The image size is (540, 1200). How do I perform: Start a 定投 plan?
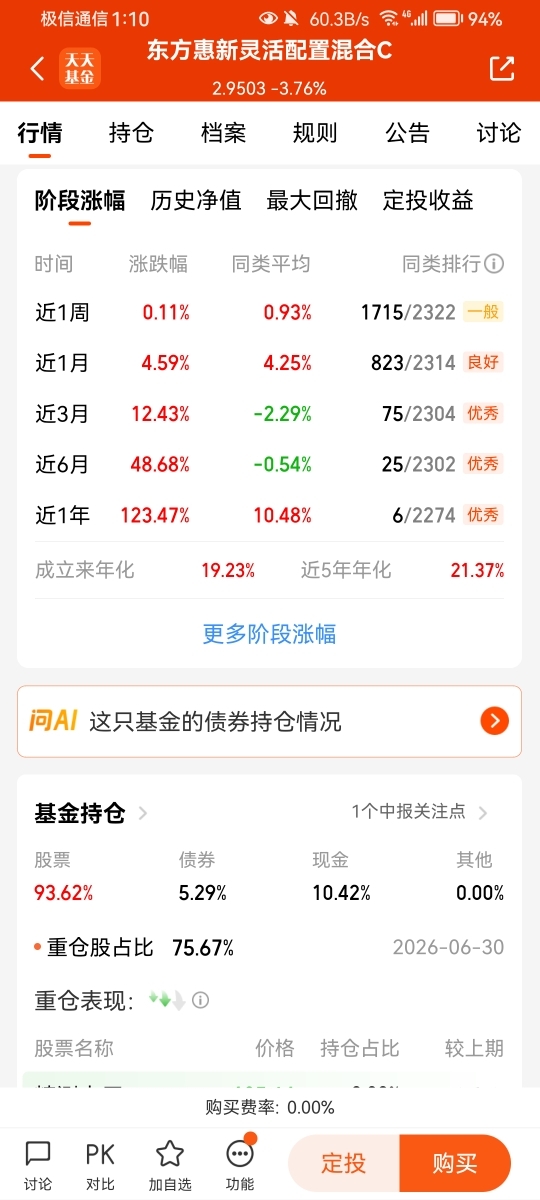click(x=343, y=1164)
